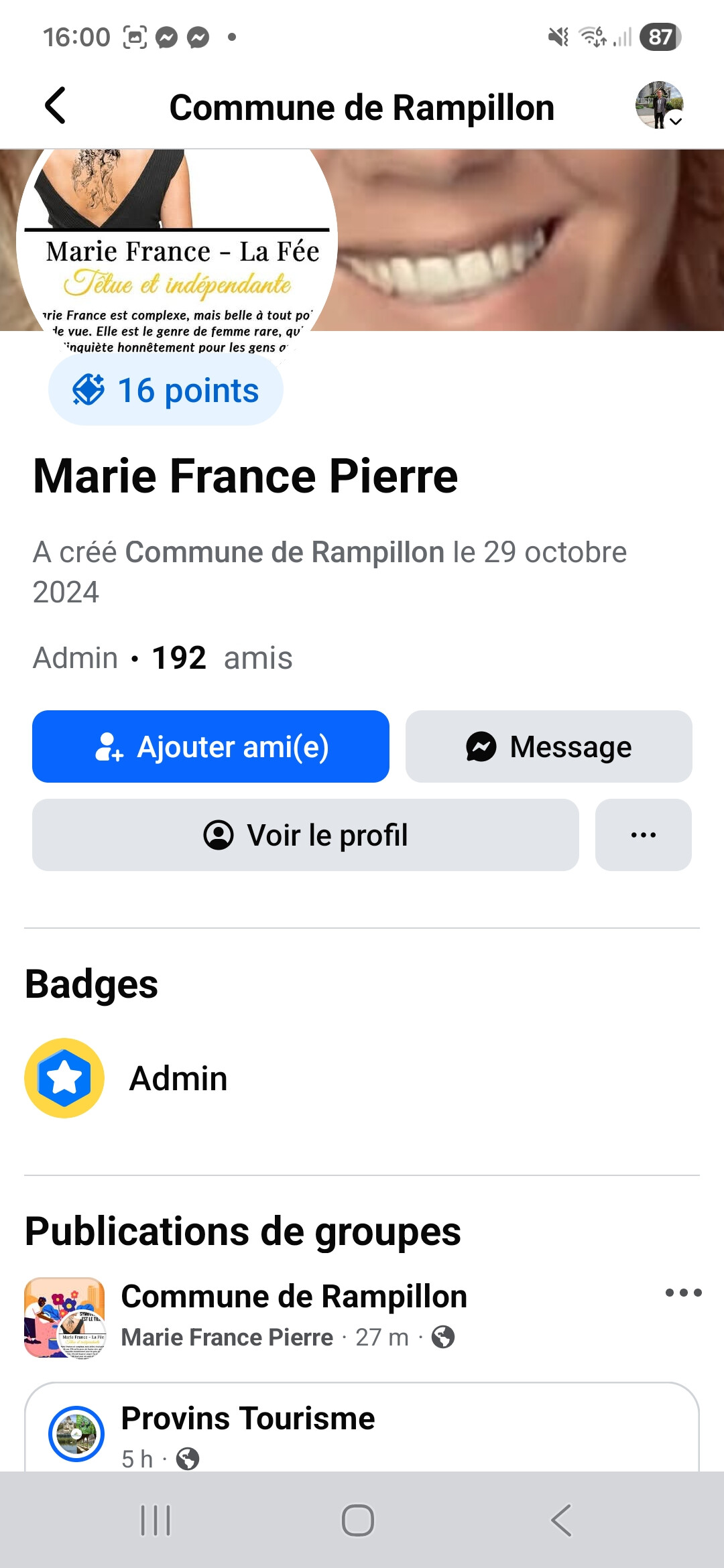Image resolution: width=724 pixels, height=1568 pixels.
Task: View the 16 points badge
Action: pos(166,390)
